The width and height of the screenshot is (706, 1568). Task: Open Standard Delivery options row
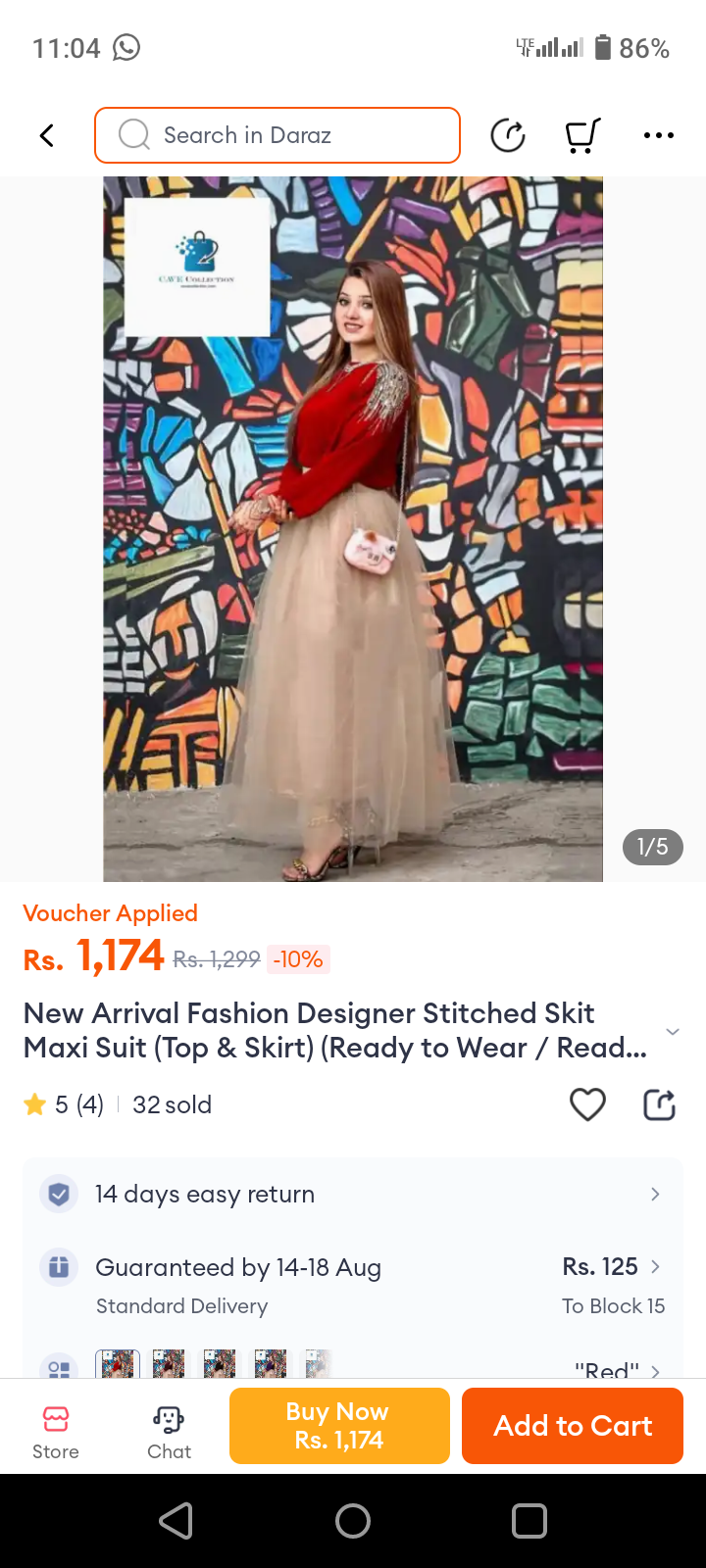(353, 1285)
